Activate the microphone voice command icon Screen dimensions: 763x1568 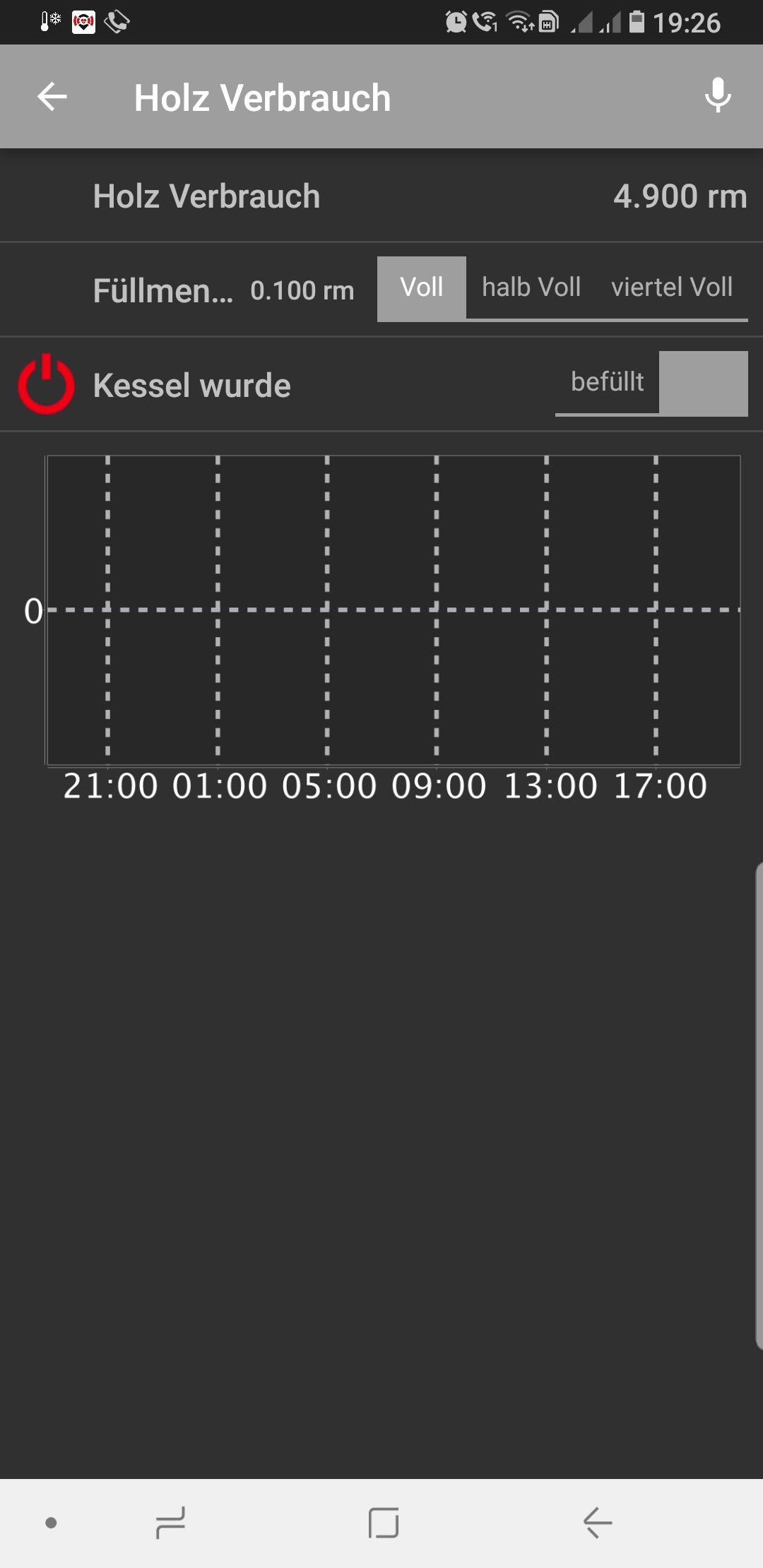click(x=718, y=95)
